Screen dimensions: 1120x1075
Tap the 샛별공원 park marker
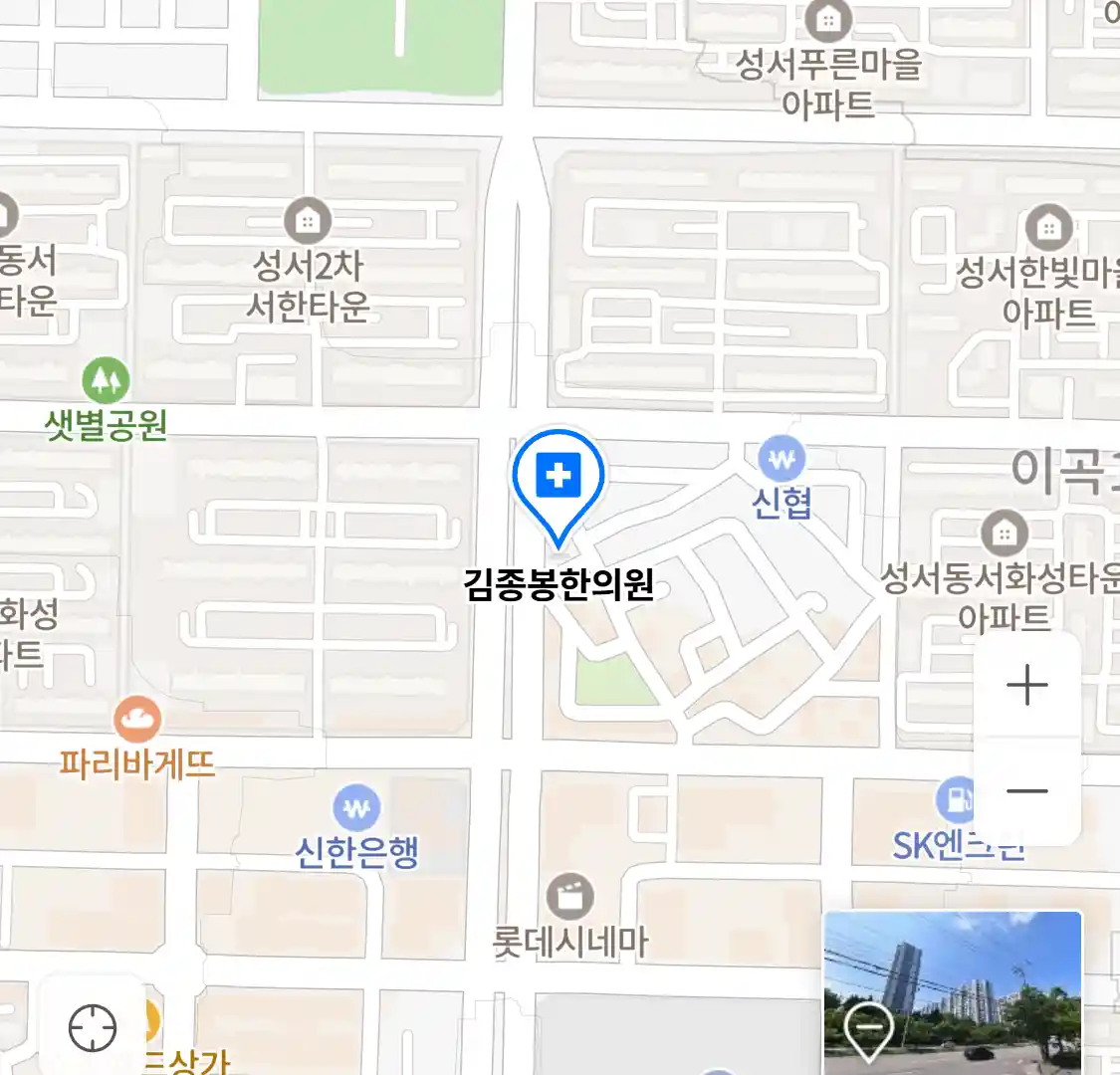pyautogui.click(x=105, y=380)
